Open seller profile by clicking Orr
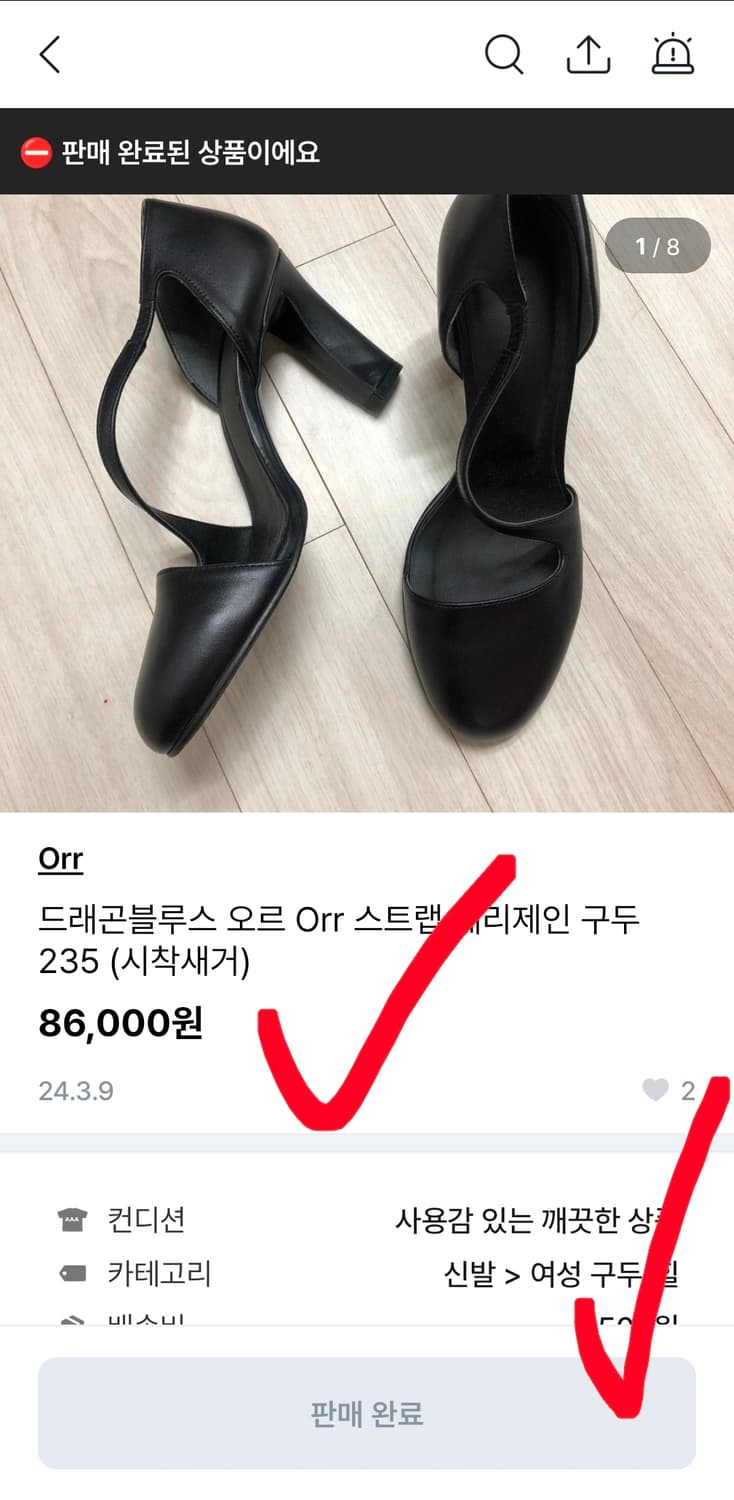 [x=61, y=858]
